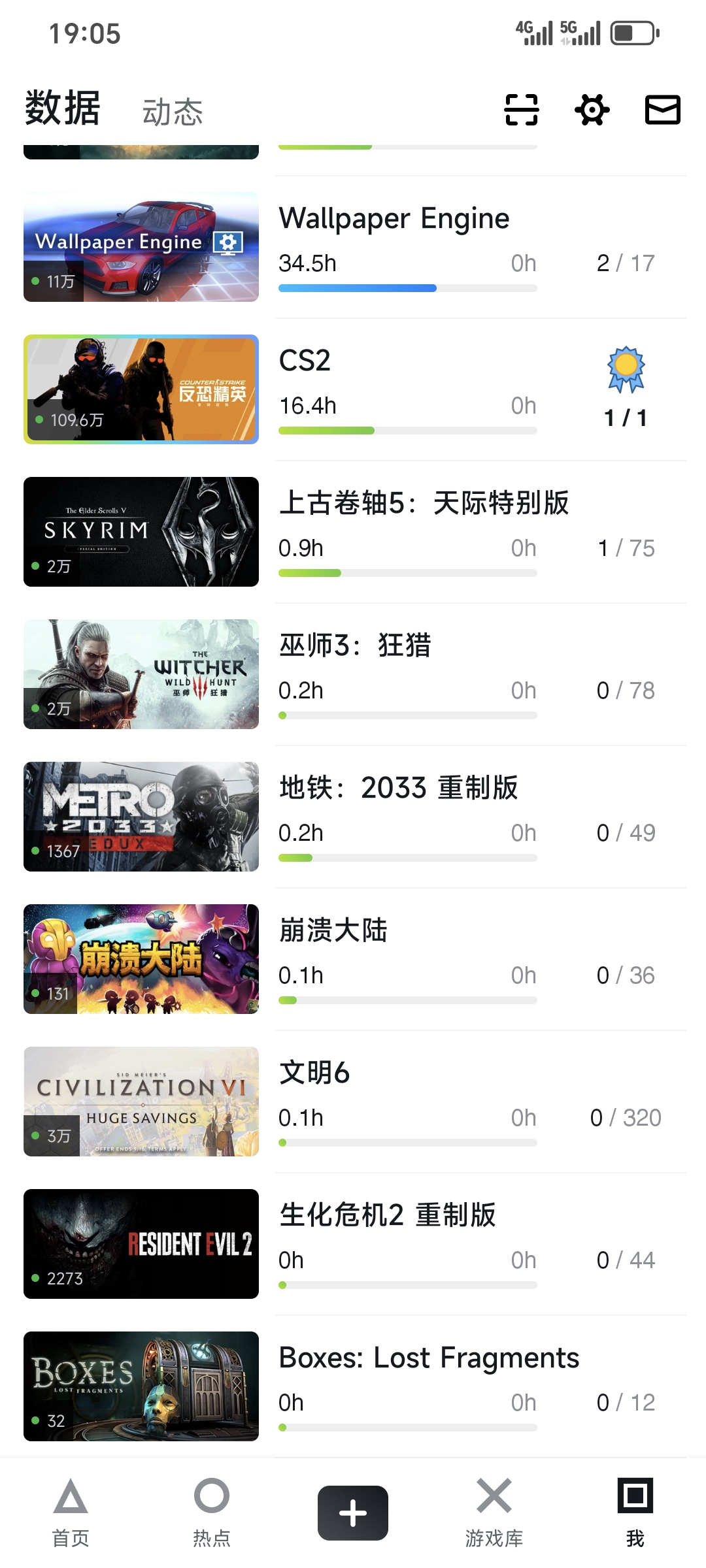Switch to the 动态 tab
The width and height of the screenshot is (706, 1568).
click(x=173, y=112)
